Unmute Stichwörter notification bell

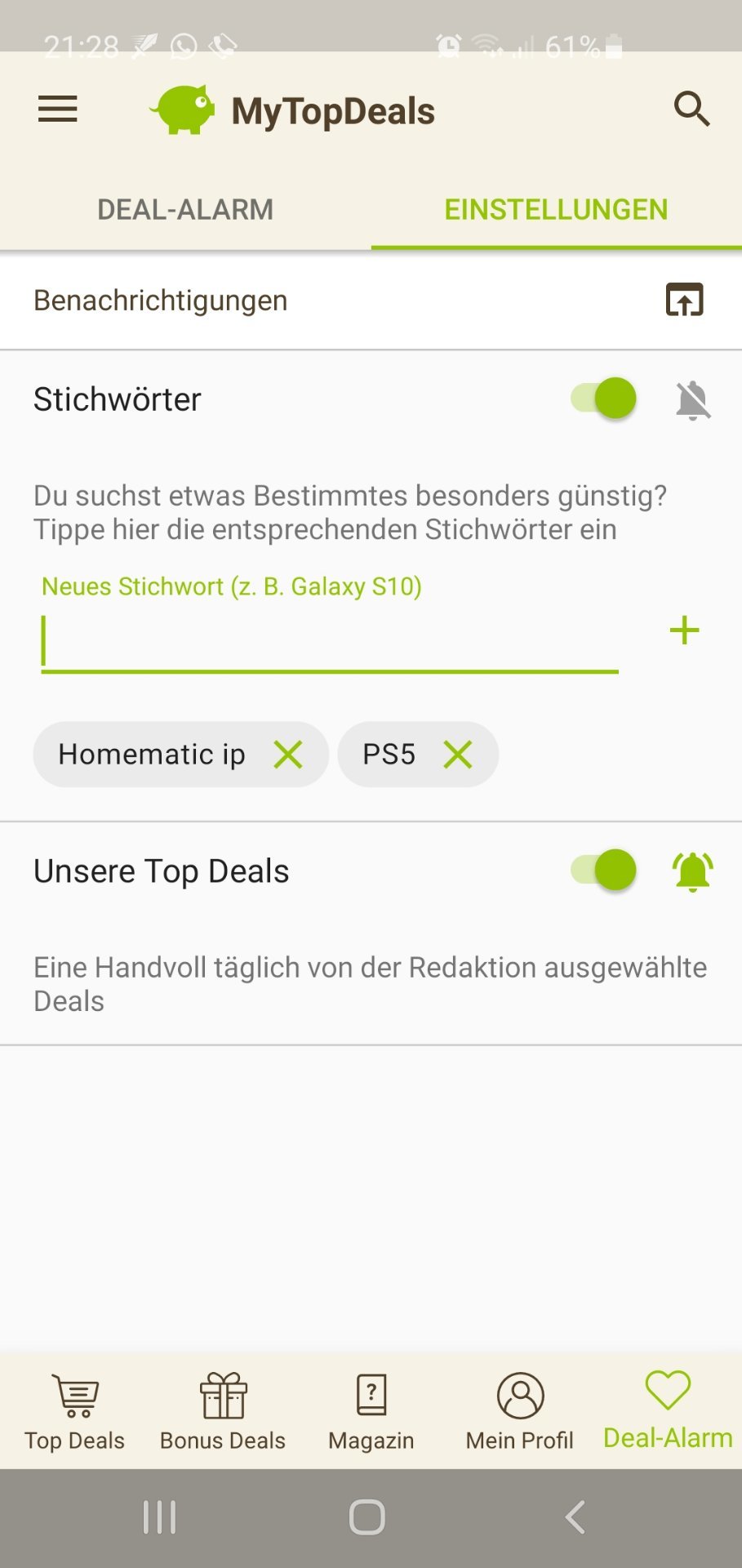(x=693, y=400)
